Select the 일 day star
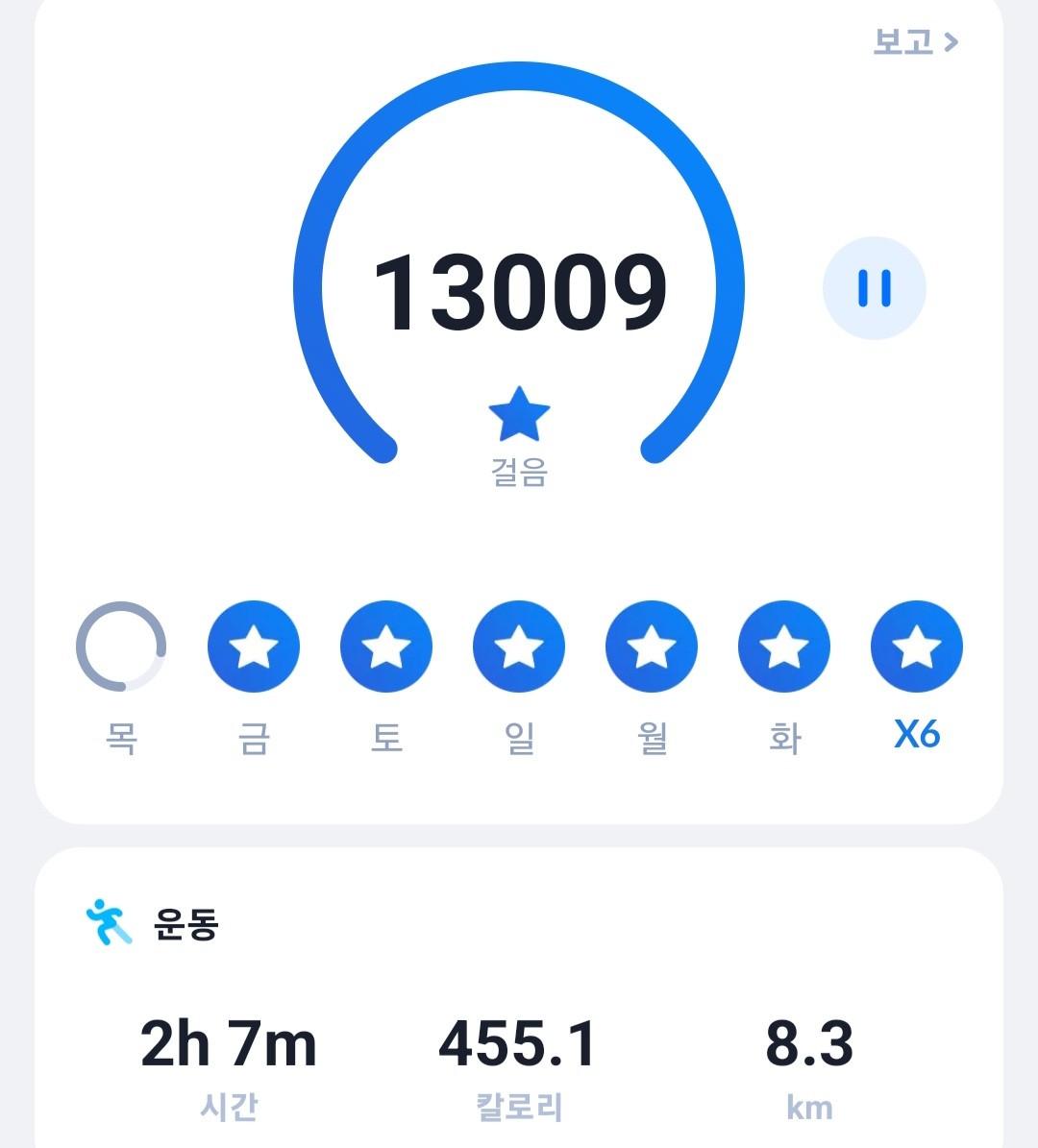This screenshot has height=1148, width=1038. coord(519,647)
